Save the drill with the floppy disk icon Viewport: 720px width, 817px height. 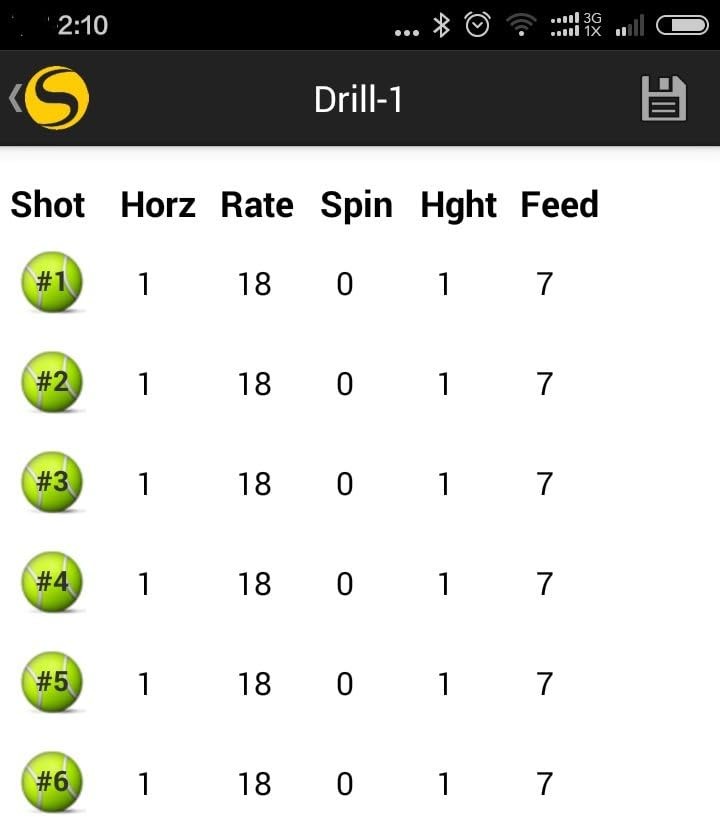pyautogui.click(x=663, y=99)
